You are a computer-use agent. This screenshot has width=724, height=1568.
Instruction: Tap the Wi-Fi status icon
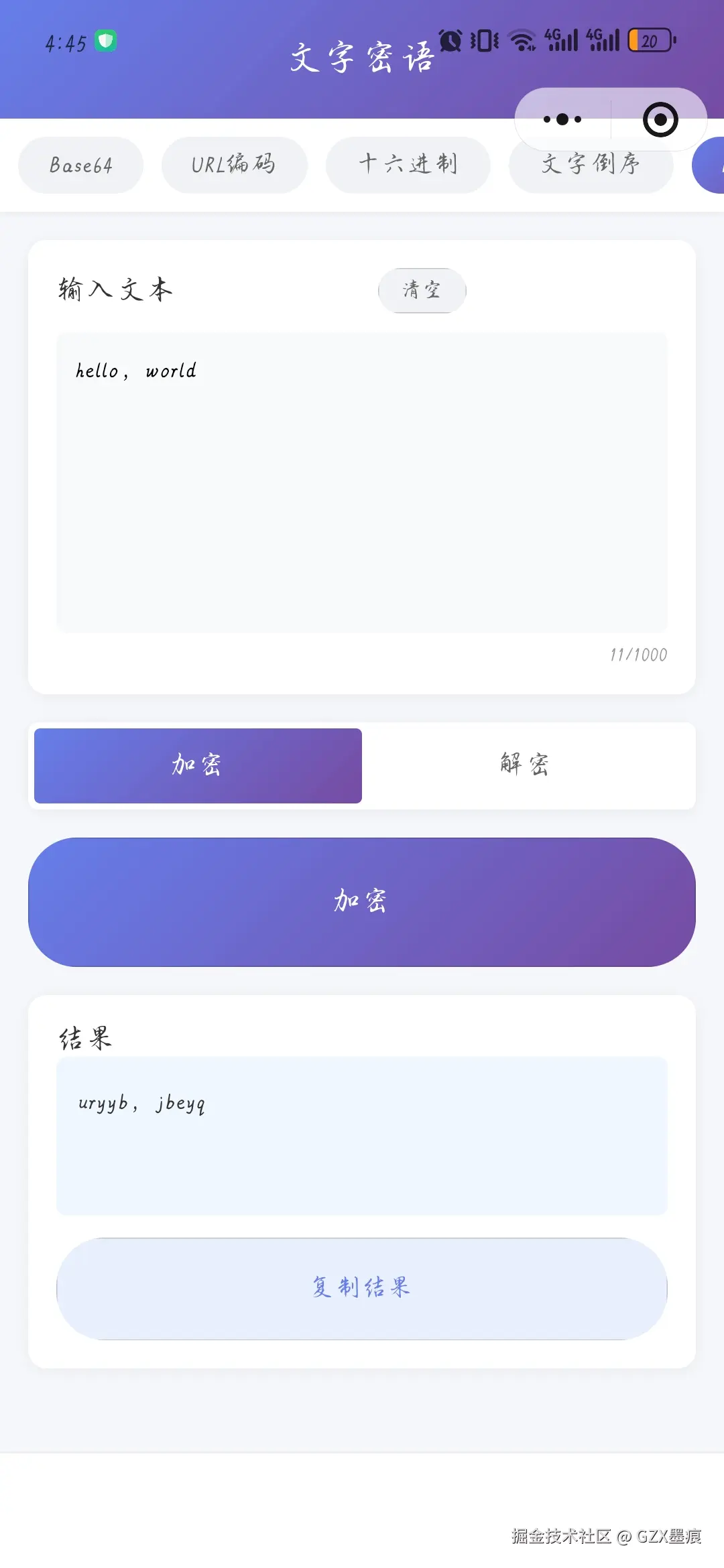[x=521, y=42]
